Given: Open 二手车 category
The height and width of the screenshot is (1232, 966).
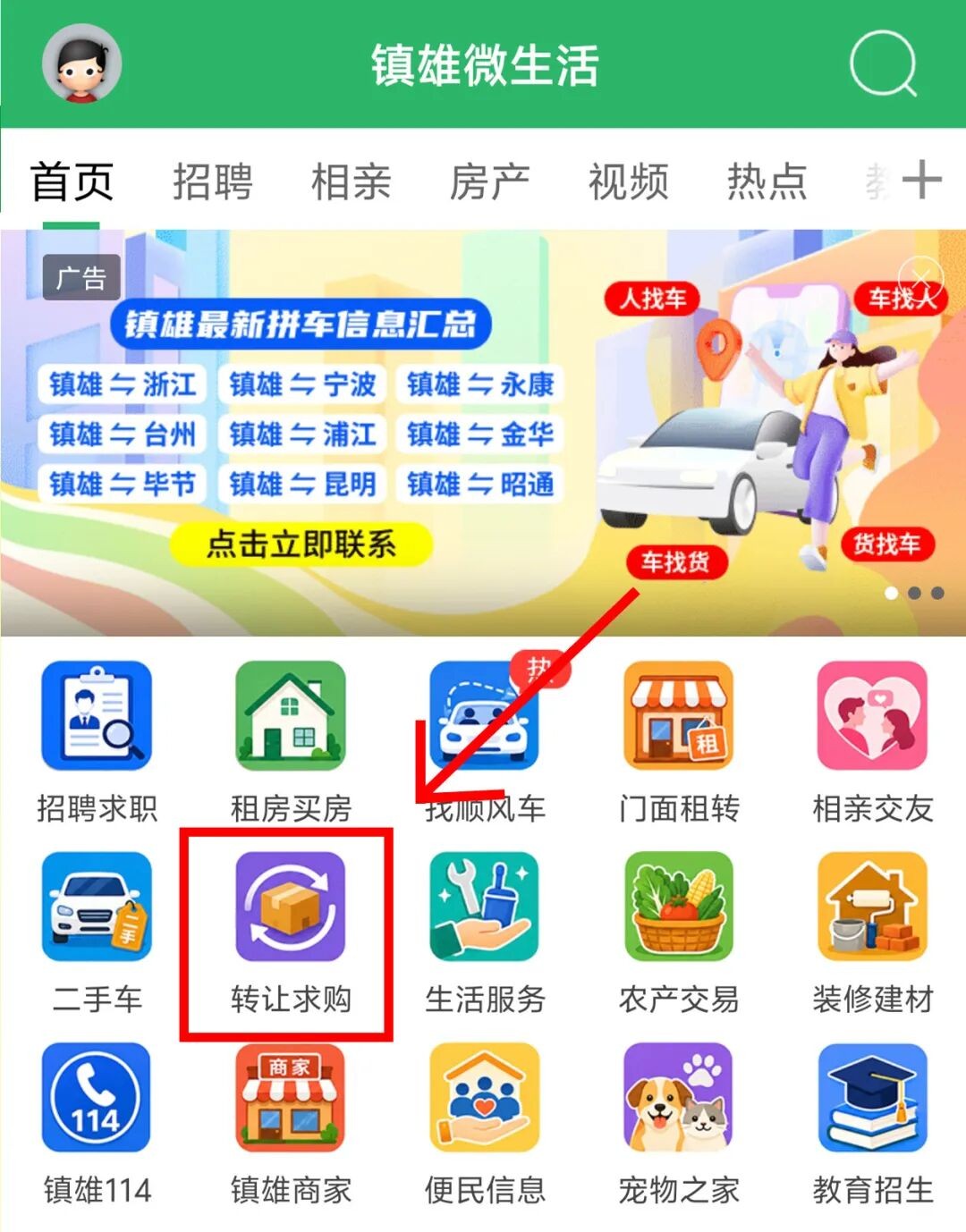Looking at the screenshot, I should click(x=97, y=933).
